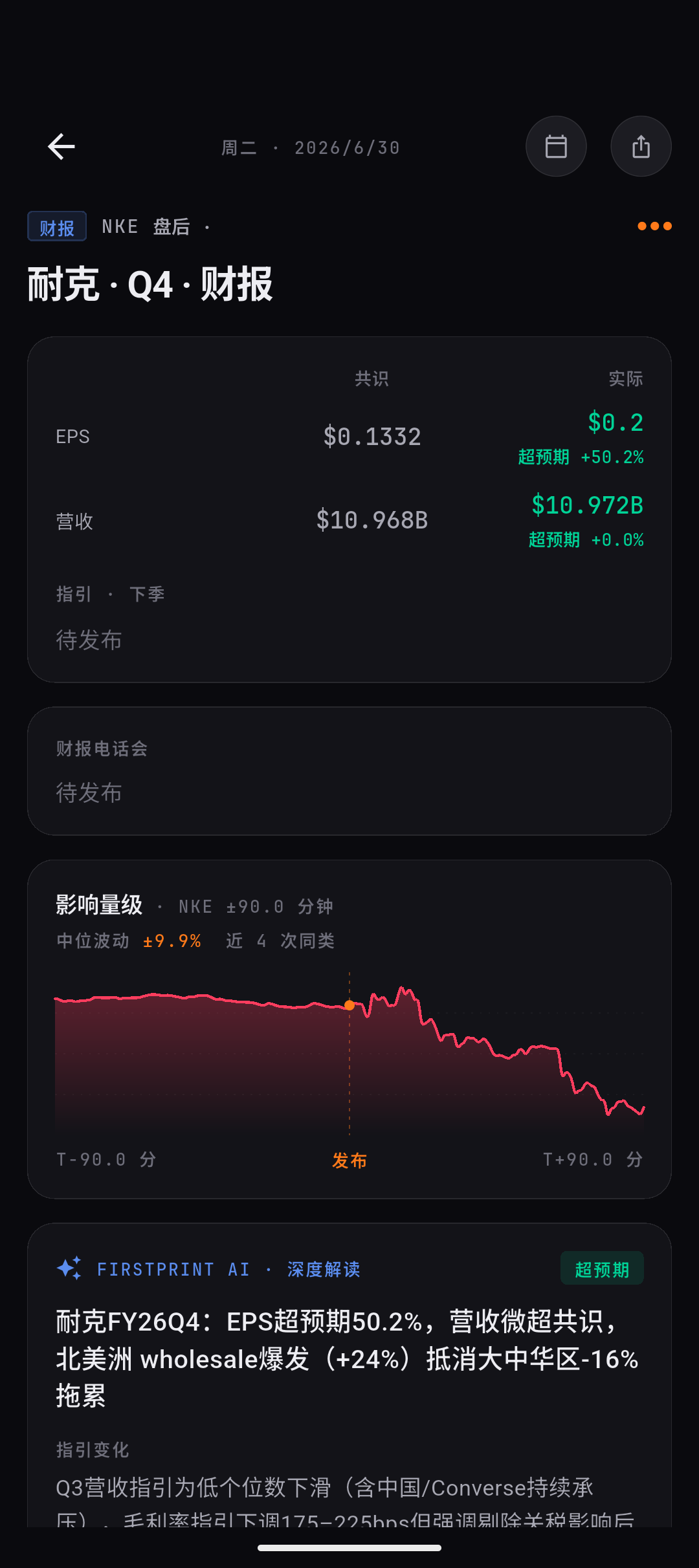The height and width of the screenshot is (1568, 699).
Task: Go back with the arrow icon
Action: click(61, 147)
